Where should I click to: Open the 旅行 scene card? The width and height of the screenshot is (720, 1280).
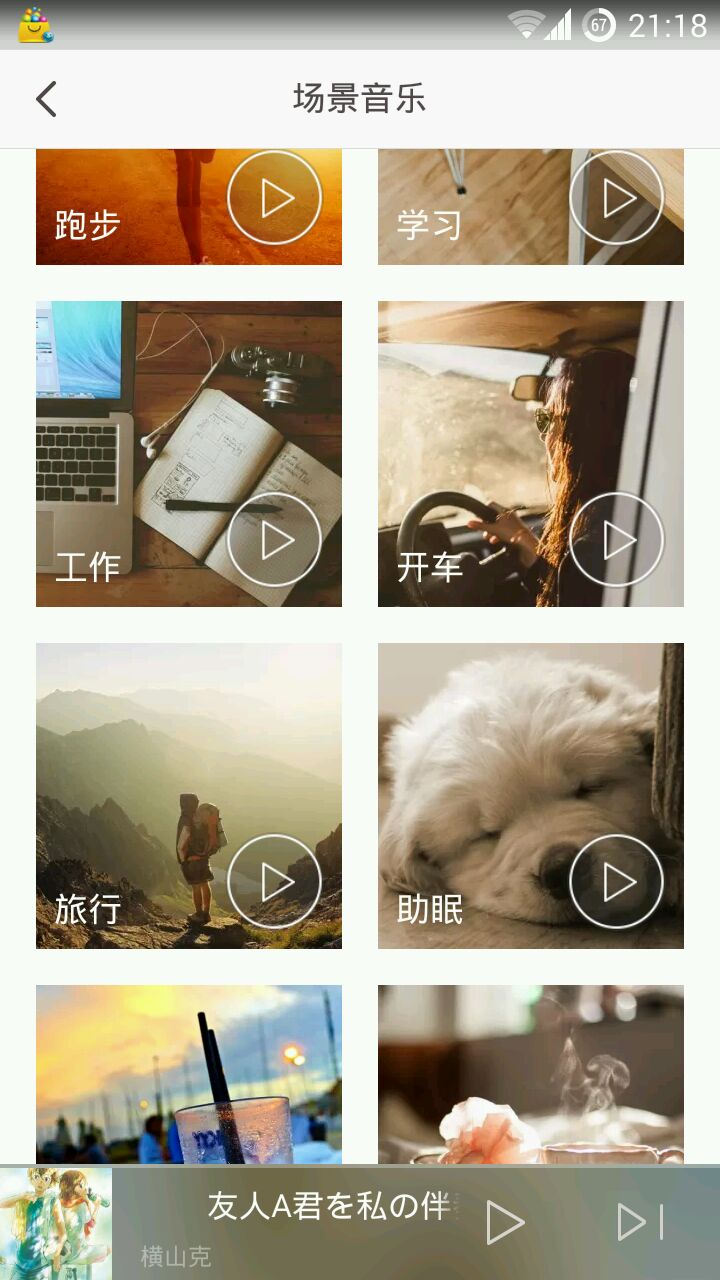[x=150, y=760]
